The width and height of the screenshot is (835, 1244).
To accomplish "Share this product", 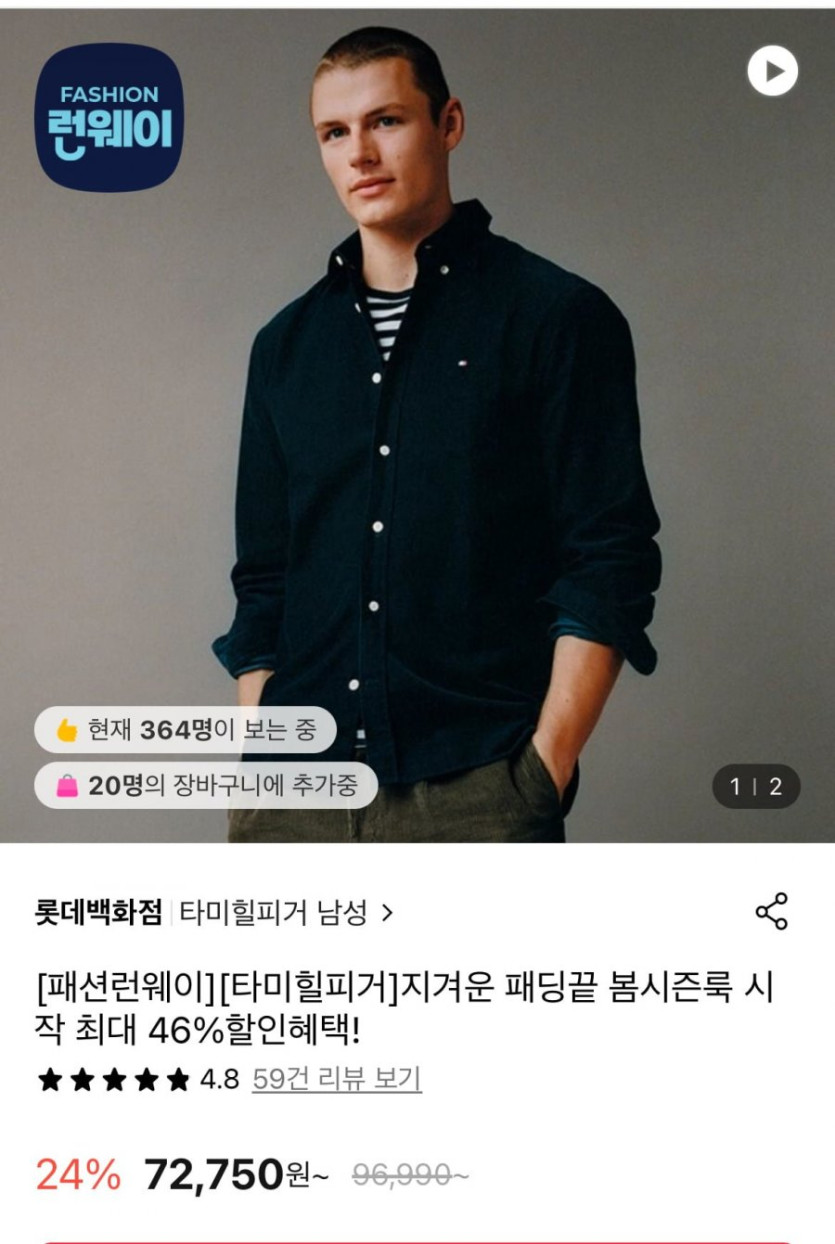I will tap(771, 912).
